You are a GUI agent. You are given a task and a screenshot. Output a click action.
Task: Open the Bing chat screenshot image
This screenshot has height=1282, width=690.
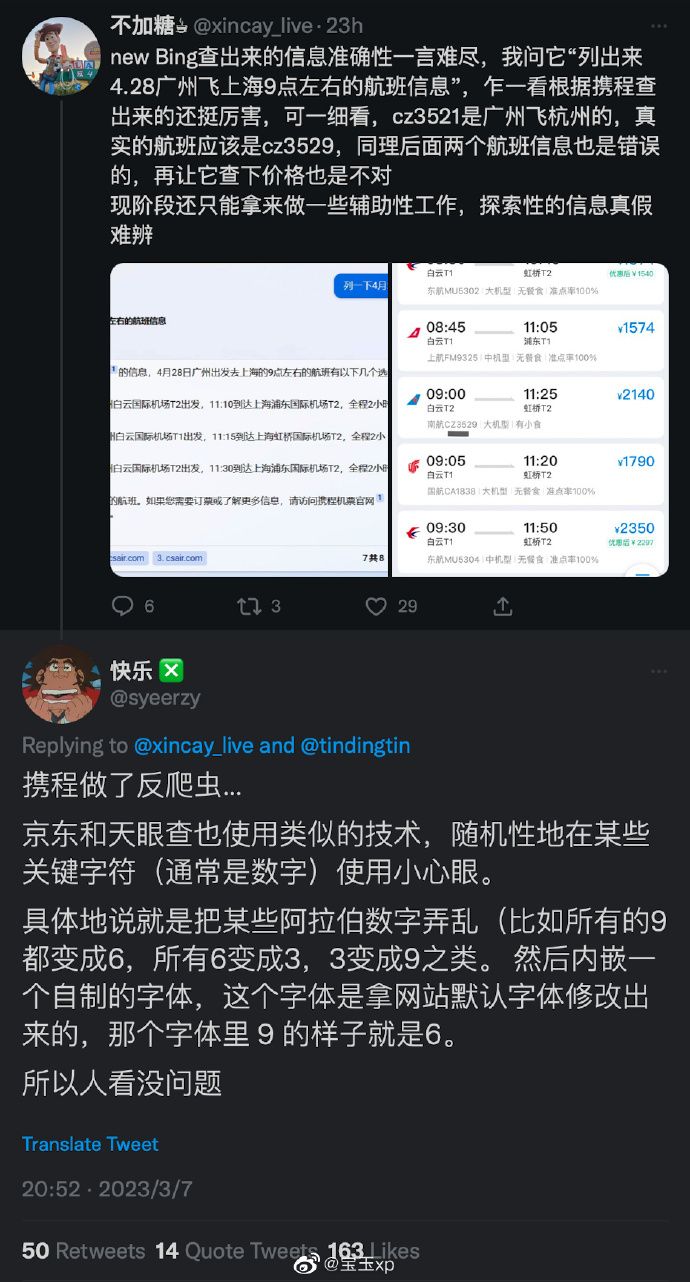249,419
